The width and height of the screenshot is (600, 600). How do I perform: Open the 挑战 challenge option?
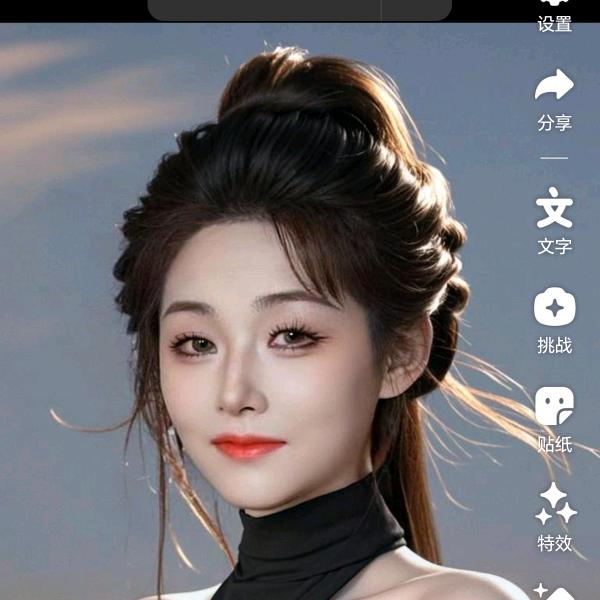coord(555,318)
